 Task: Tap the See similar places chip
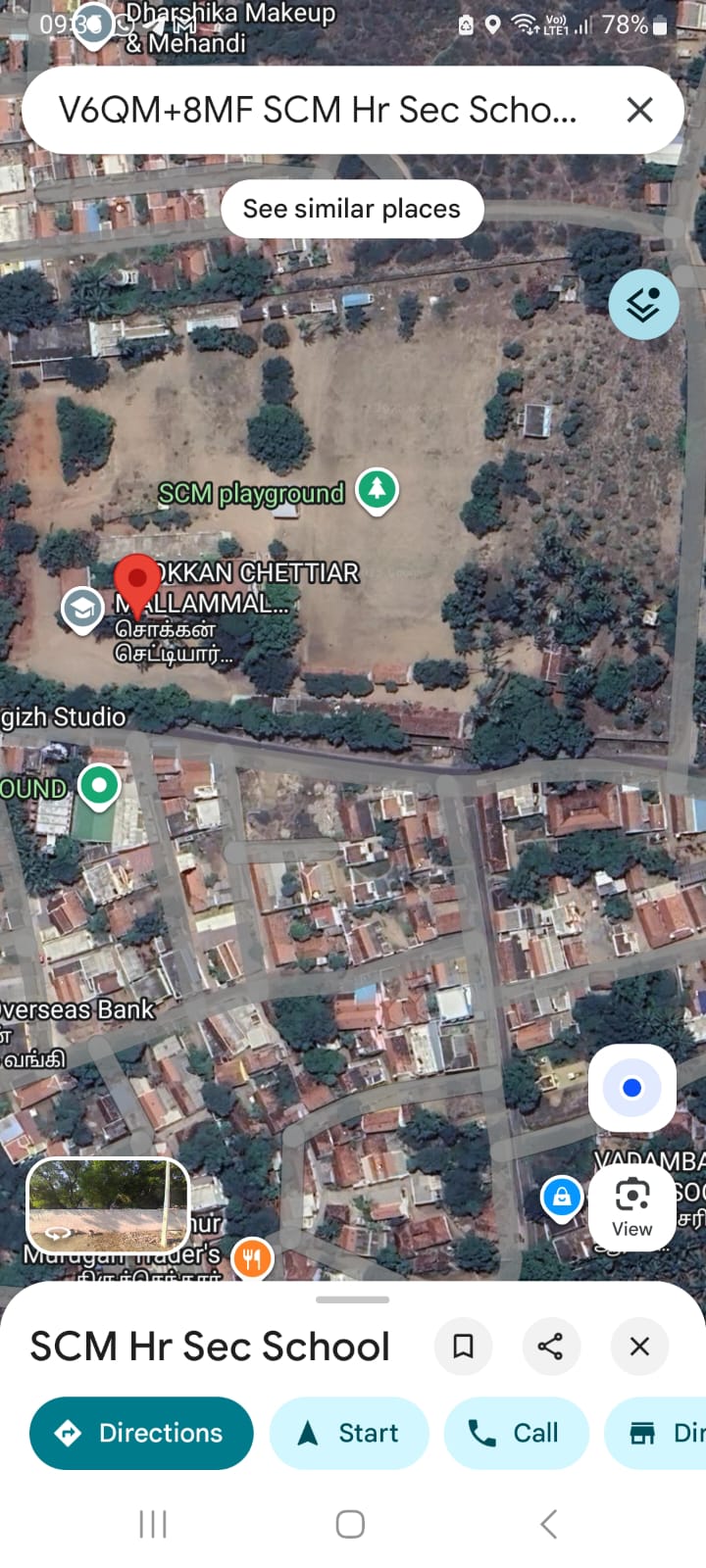(352, 209)
